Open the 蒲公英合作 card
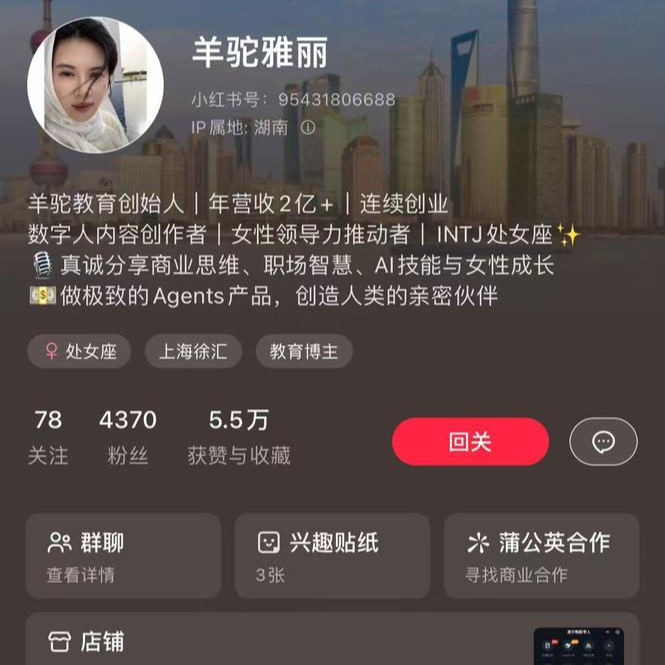The image size is (665, 665). click(x=541, y=556)
